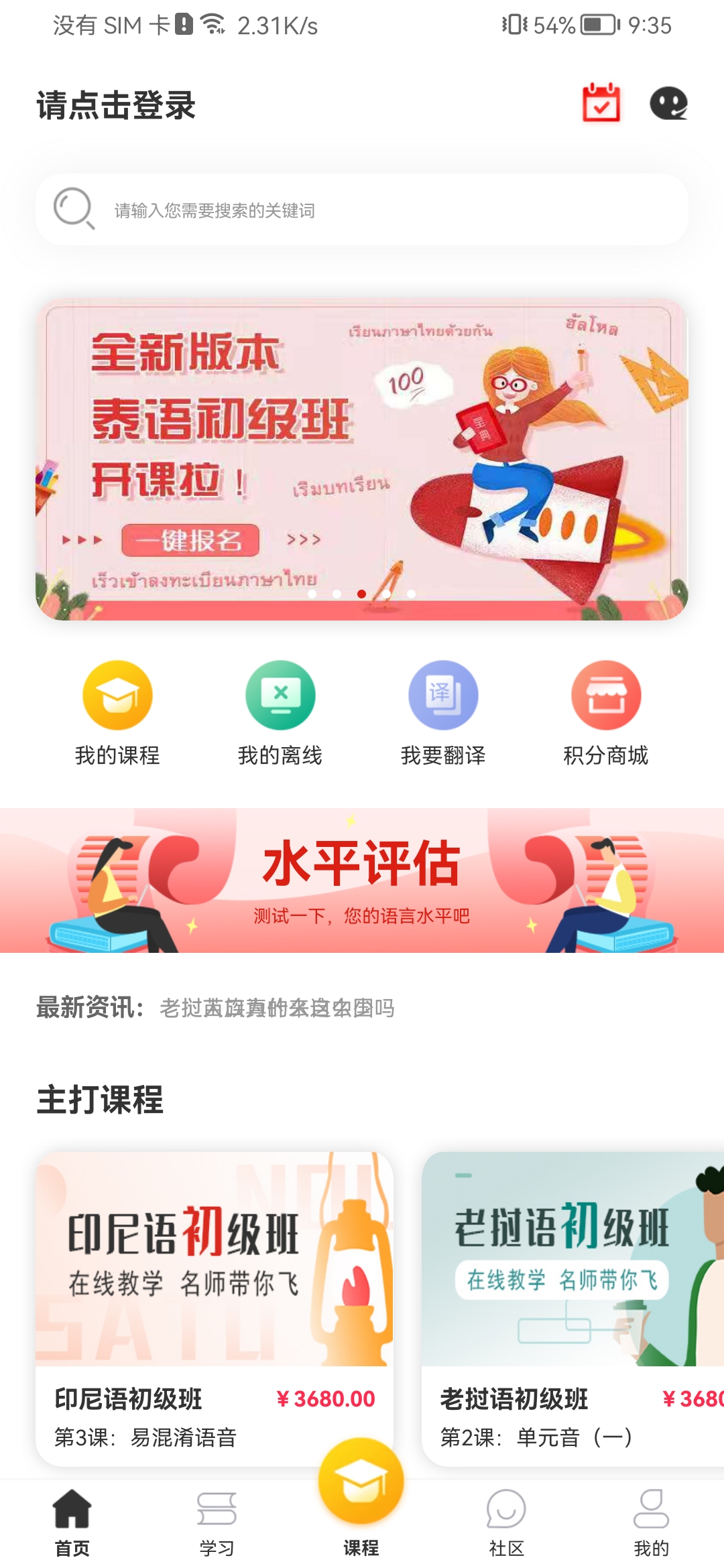Open the 最新资讯 news headline
The image size is (724, 1568).
[277, 1008]
